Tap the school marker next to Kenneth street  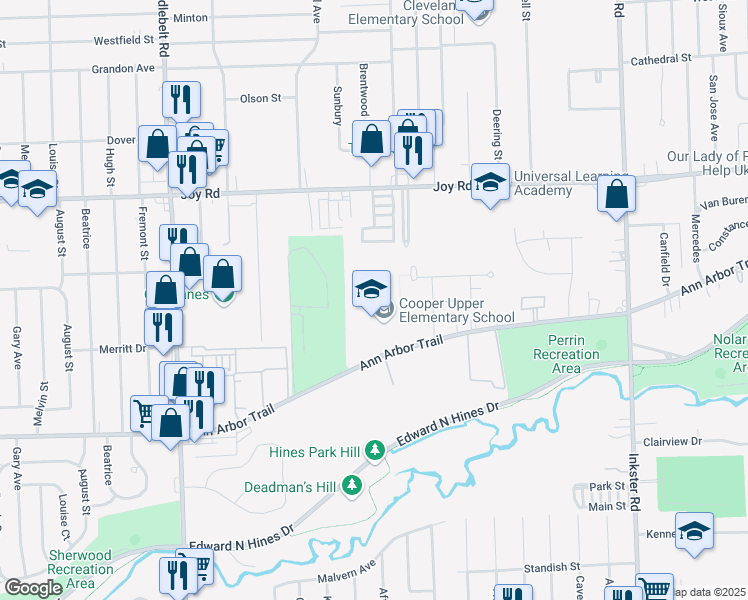694,531
